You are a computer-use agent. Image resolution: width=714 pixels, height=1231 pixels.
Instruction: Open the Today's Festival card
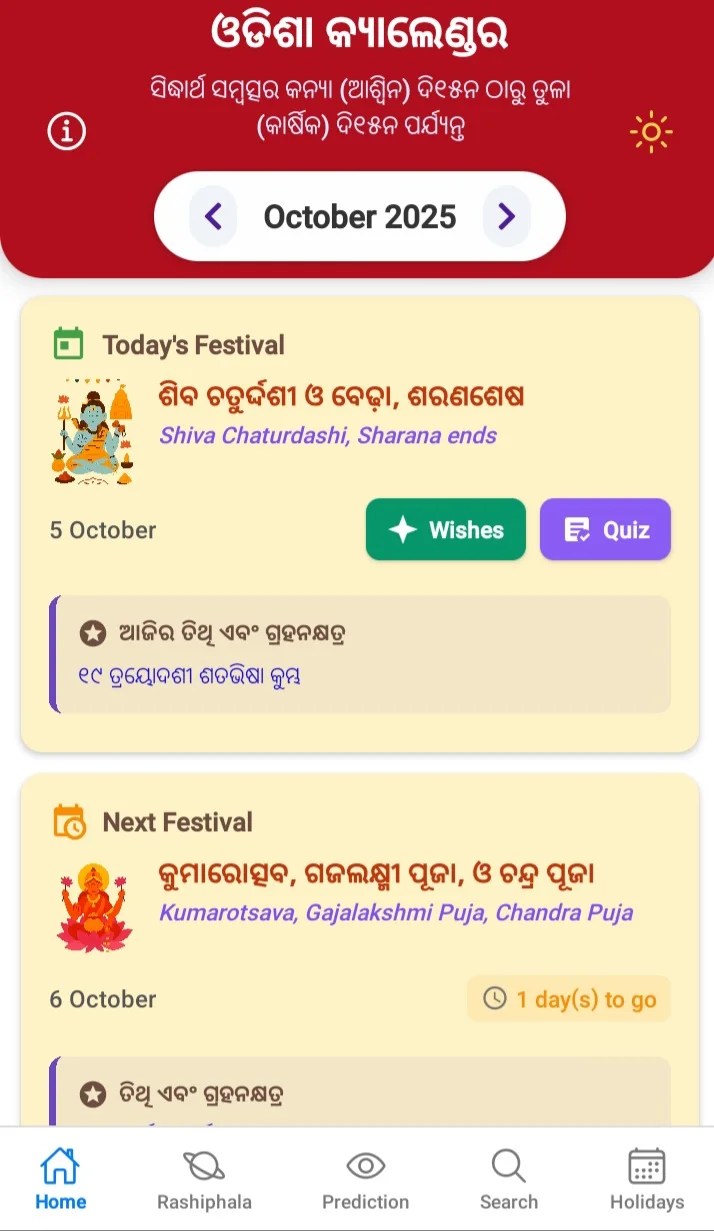pos(340,410)
